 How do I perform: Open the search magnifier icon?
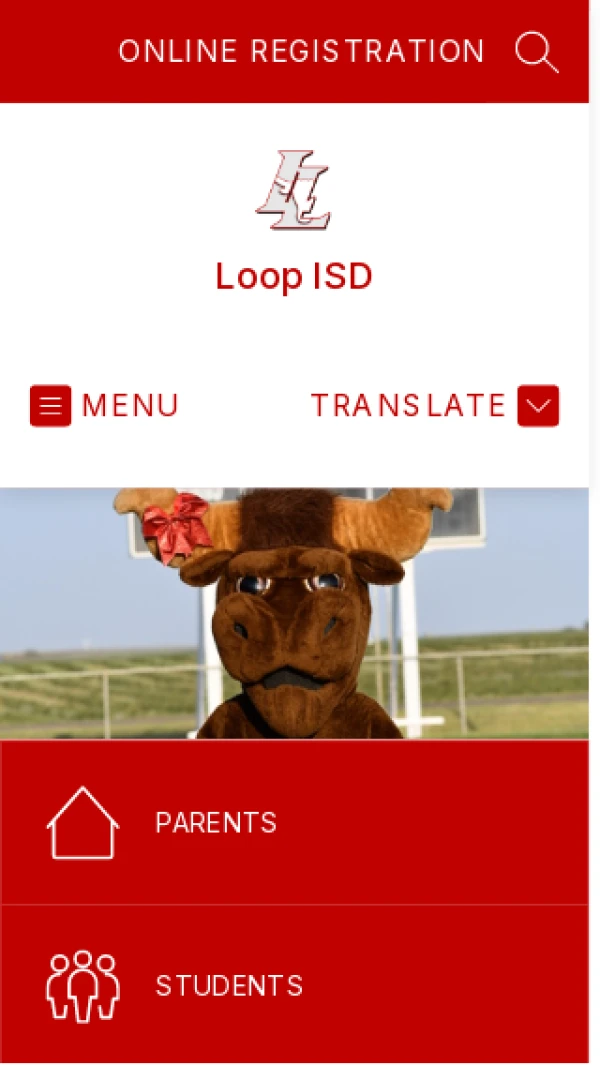pos(536,51)
